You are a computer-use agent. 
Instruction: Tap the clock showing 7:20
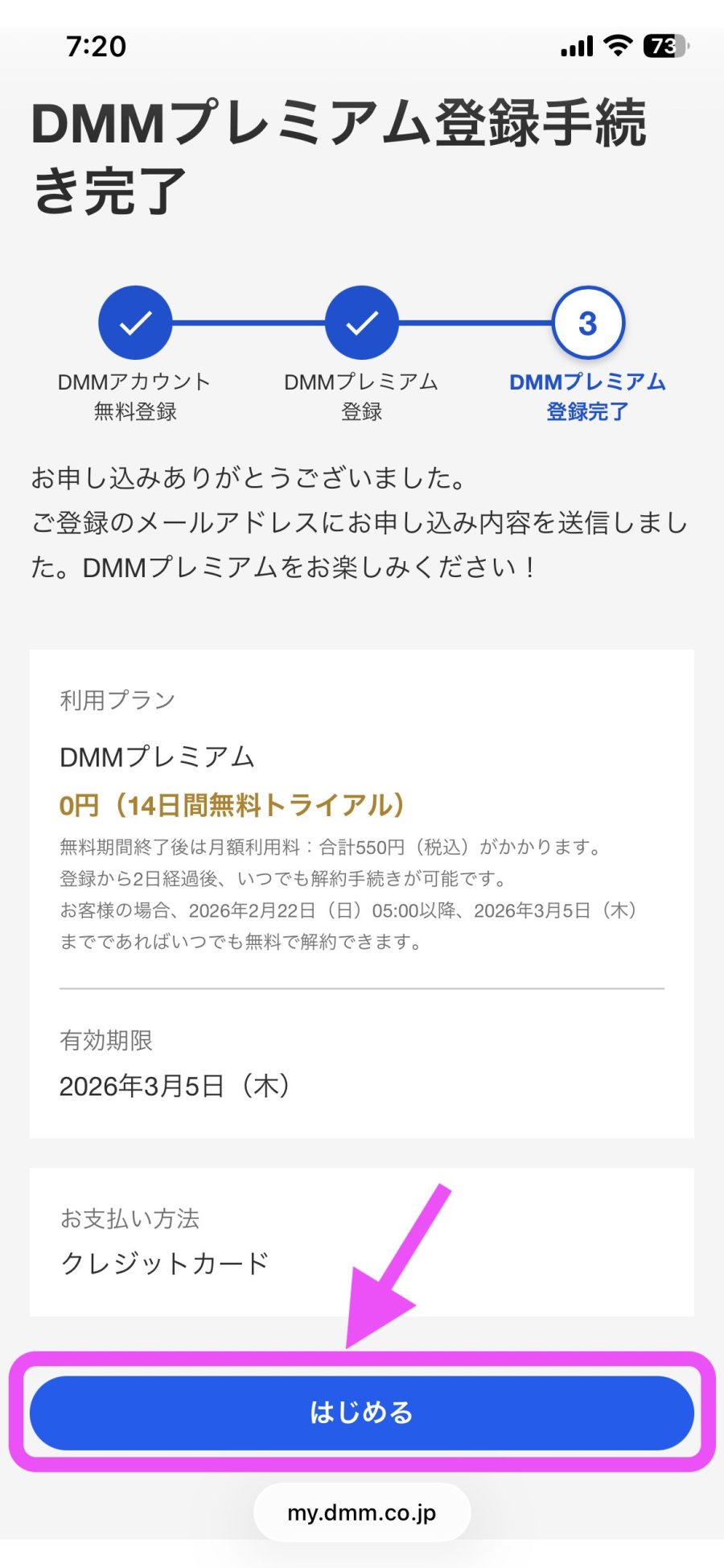[96, 47]
